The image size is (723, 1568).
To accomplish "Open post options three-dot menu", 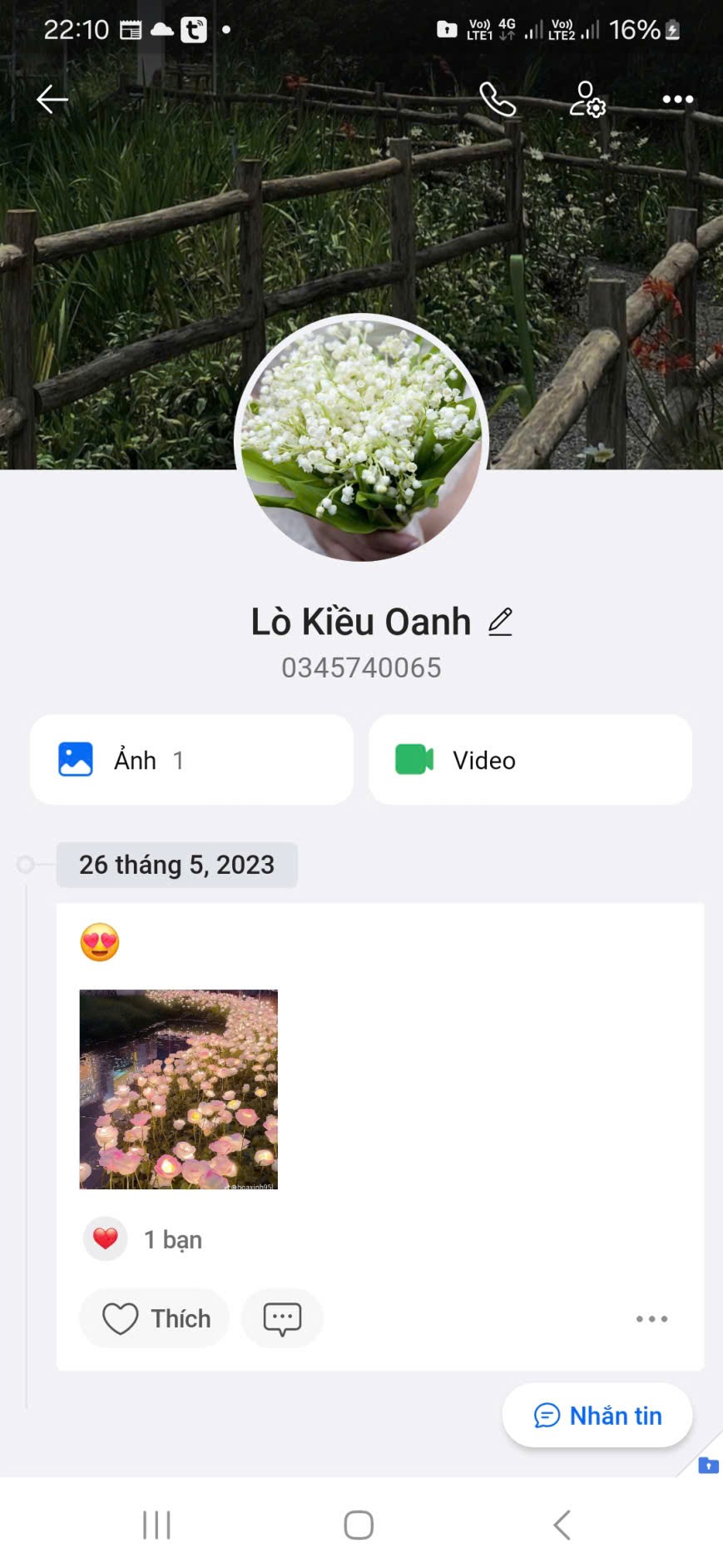I will (x=651, y=1318).
